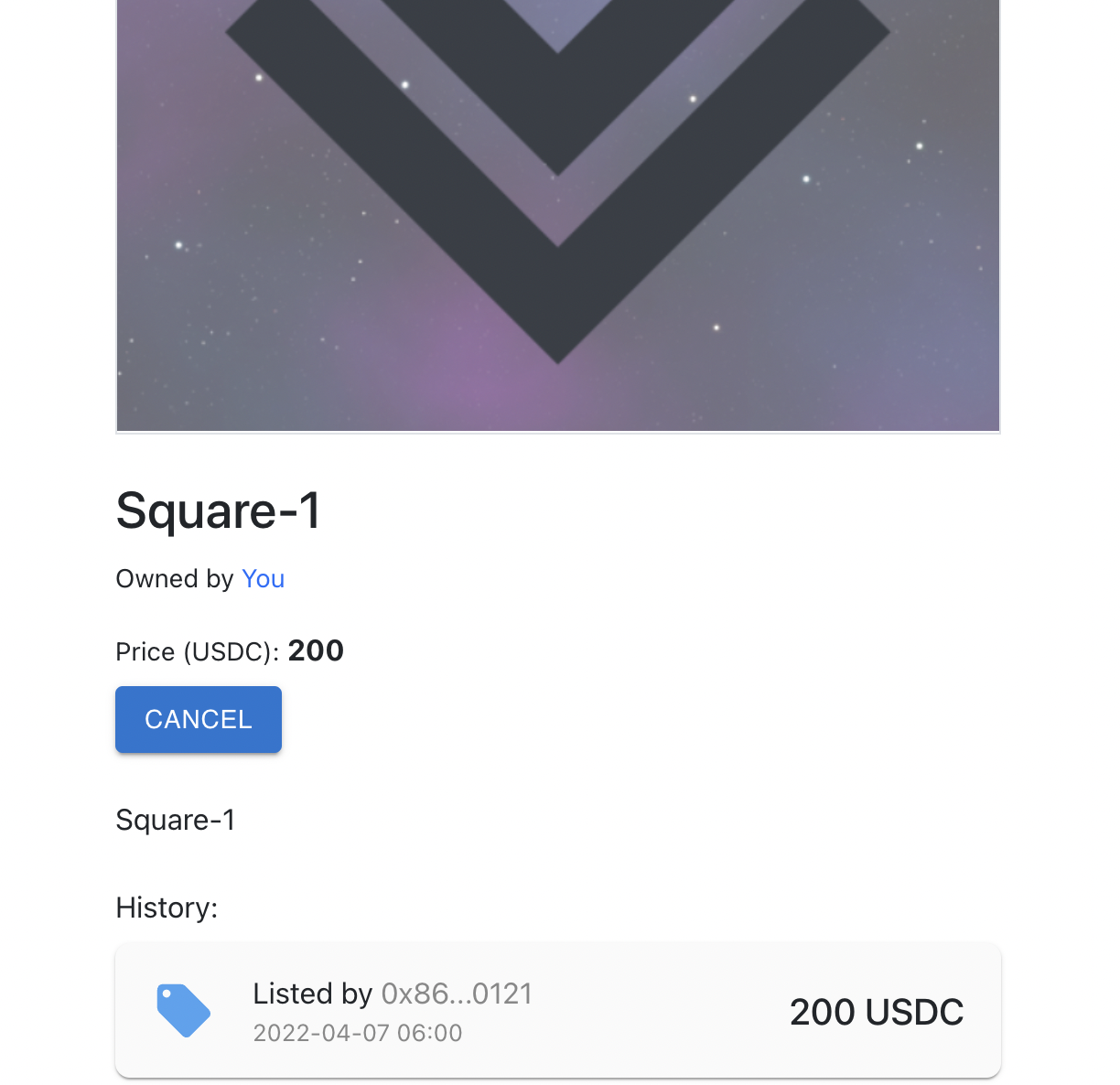Cancel the Square-1 listing
The image size is (1120, 1085).
[198, 719]
